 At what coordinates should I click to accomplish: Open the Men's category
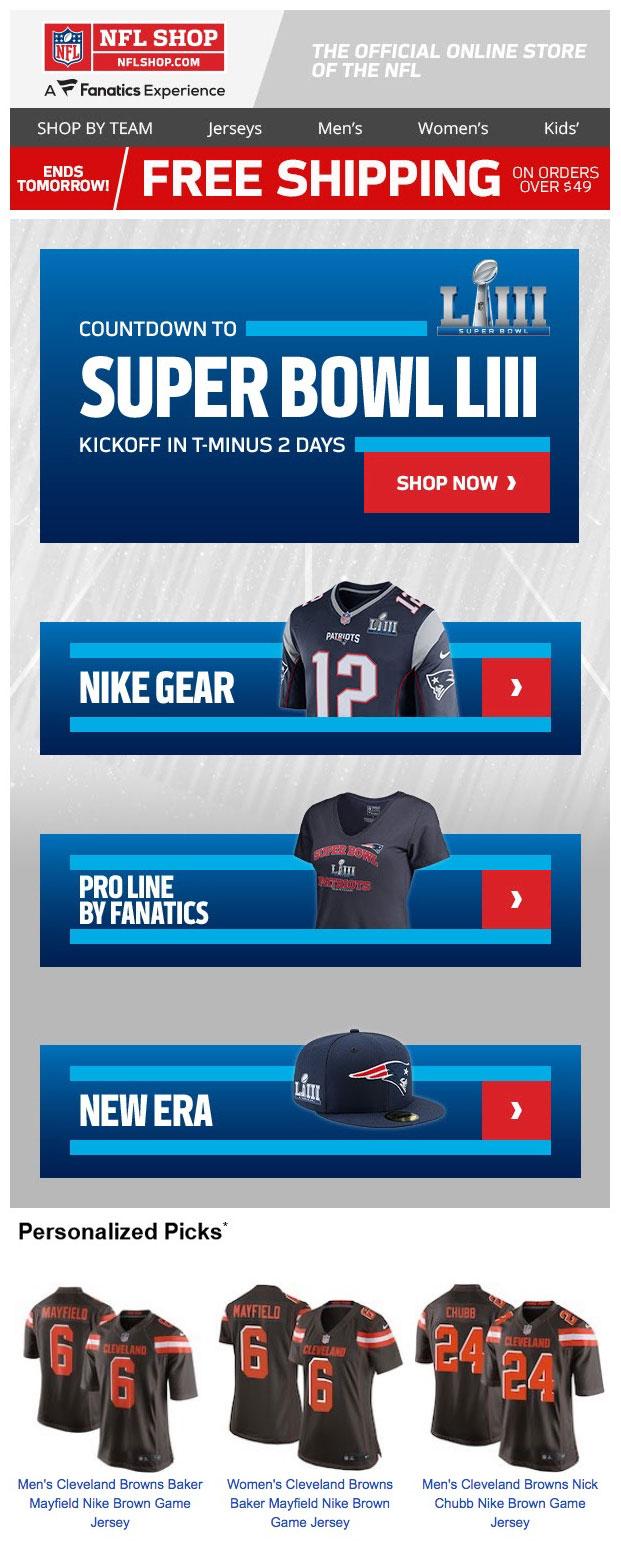pos(340,128)
